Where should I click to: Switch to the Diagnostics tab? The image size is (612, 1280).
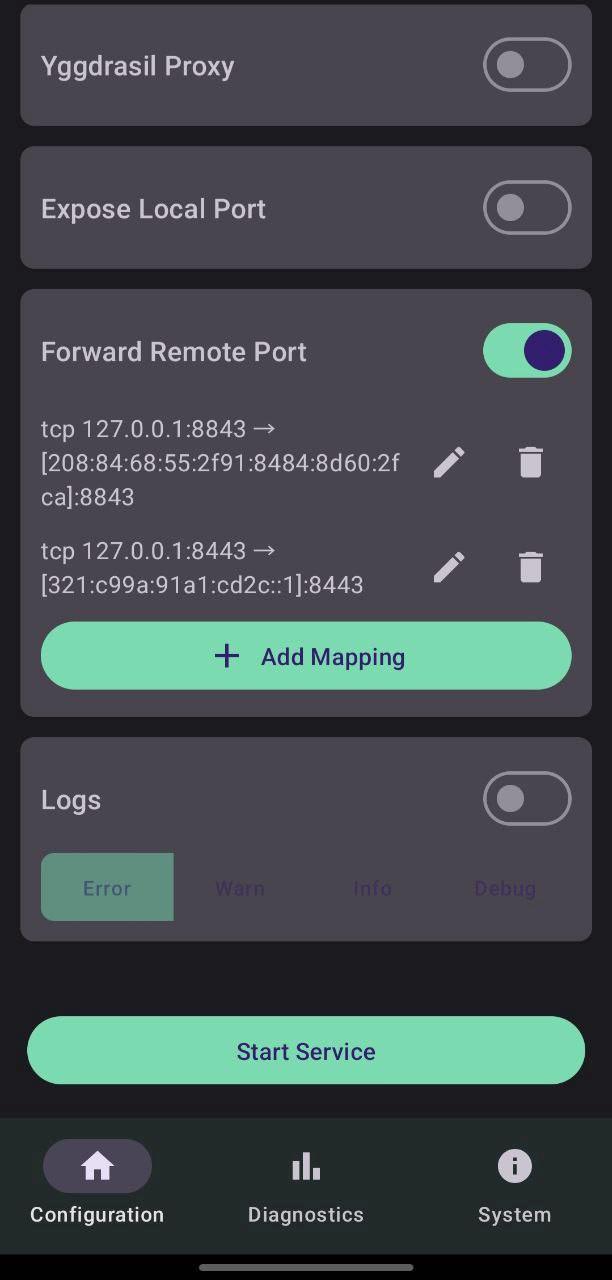[x=306, y=1186]
